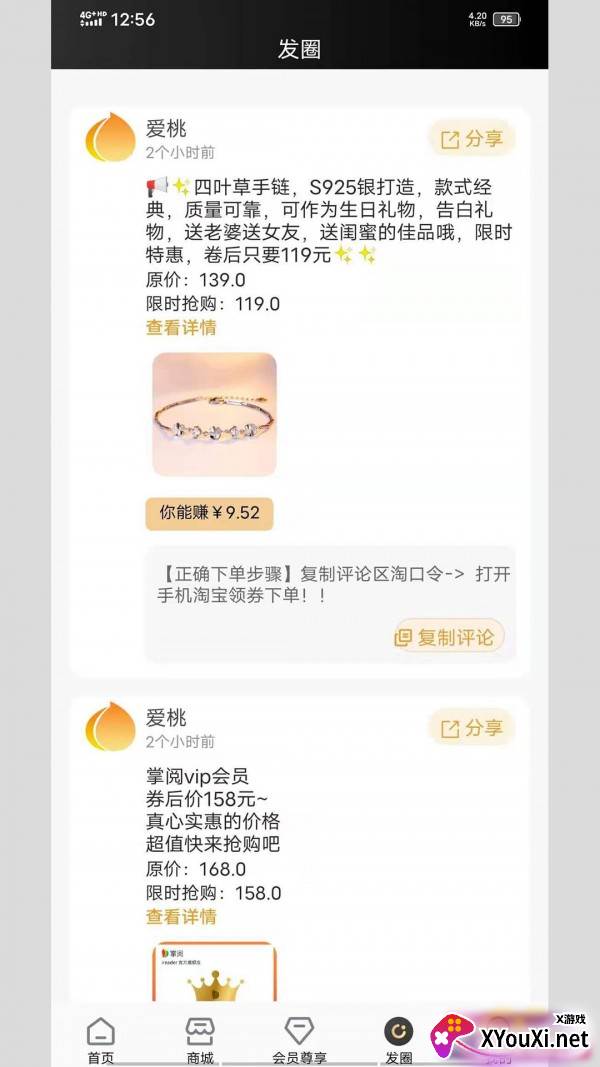Open the 掌阅 membership crown image
This screenshot has height=1067, width=600.
214,972
